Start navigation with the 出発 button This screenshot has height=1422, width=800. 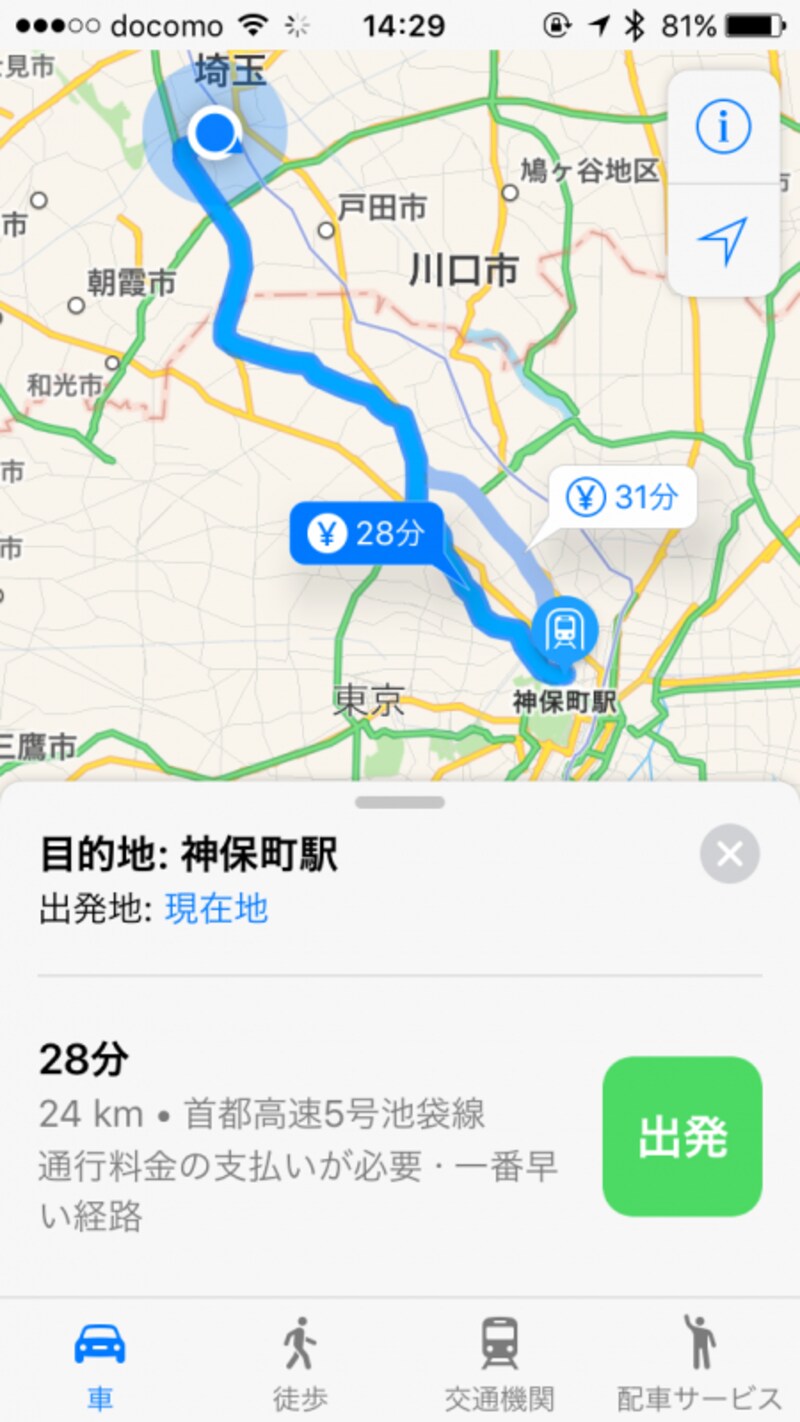tap(682, 1137)
